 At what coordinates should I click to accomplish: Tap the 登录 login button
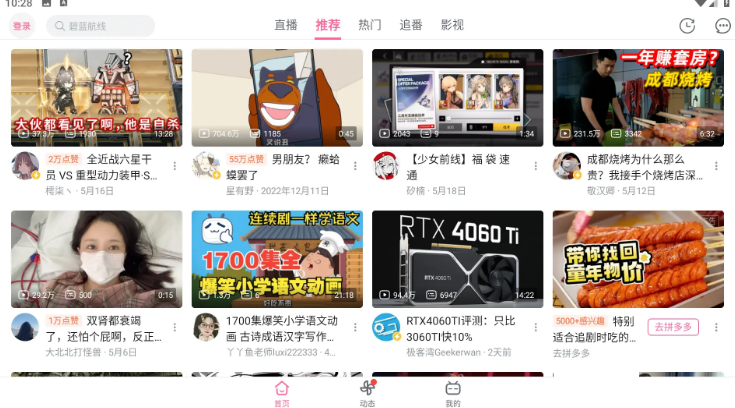tap(22, 26)
